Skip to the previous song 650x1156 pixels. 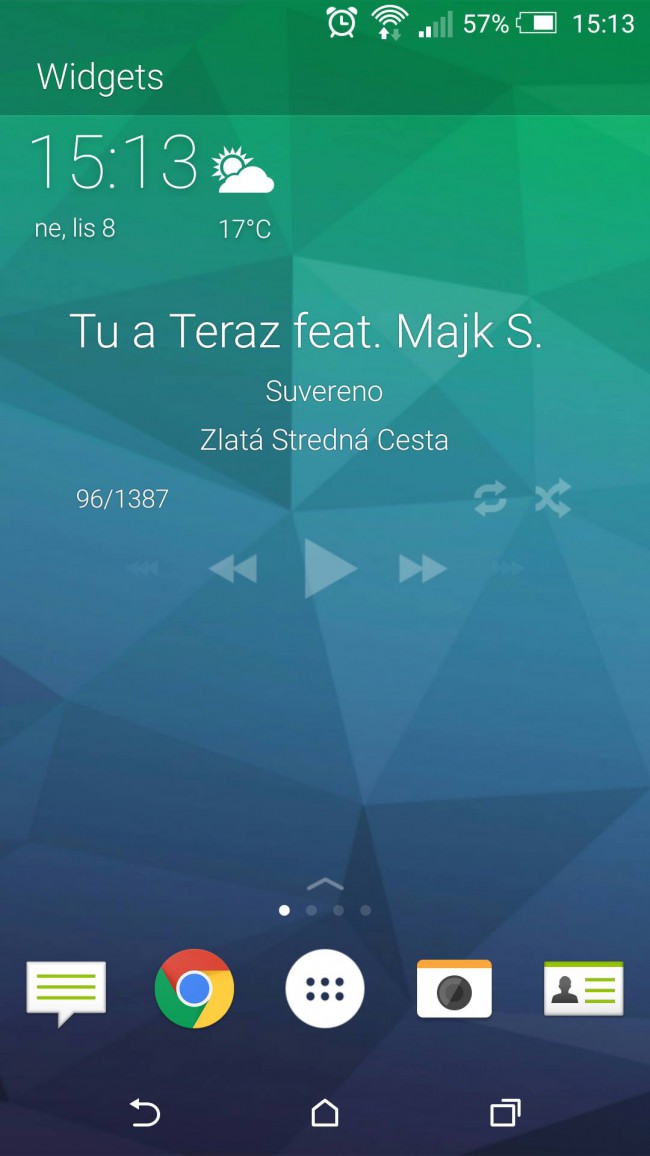pos(142,569)
